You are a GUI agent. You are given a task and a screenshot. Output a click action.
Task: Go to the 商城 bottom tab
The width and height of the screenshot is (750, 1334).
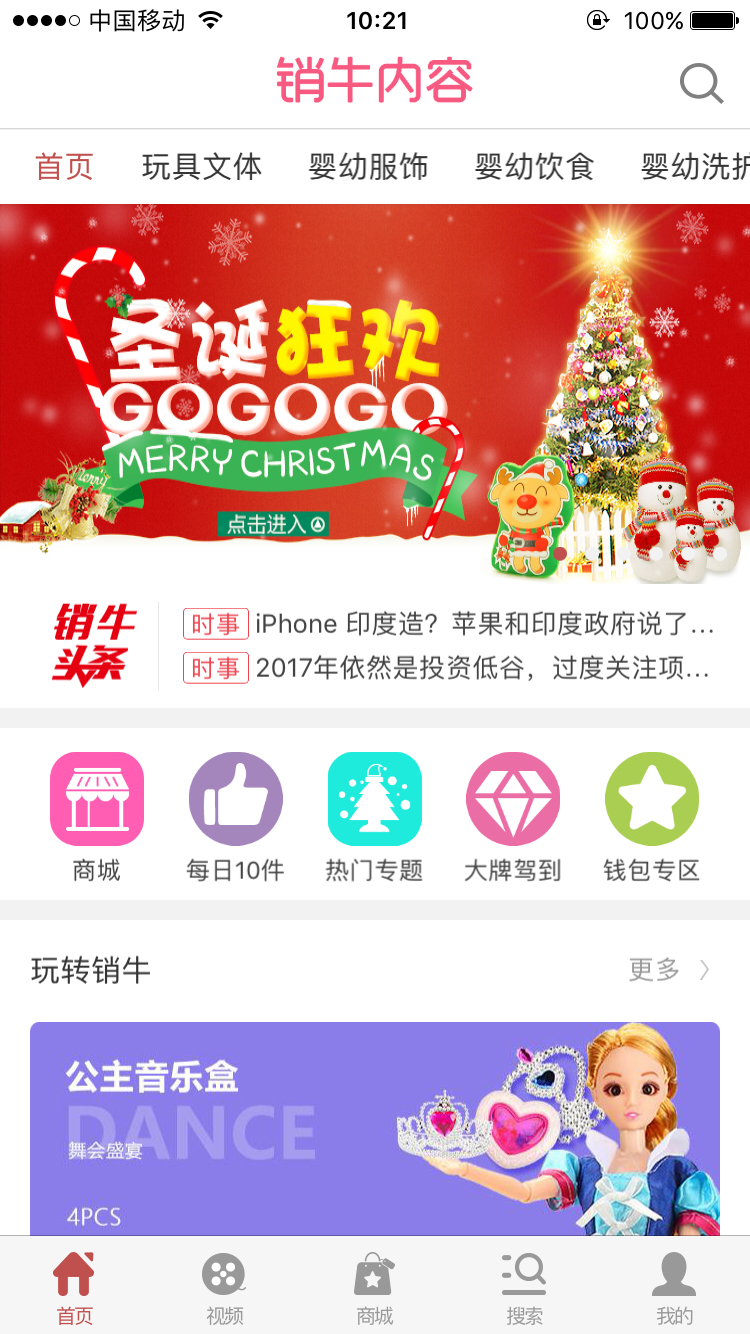click(x=374, y=1288)
